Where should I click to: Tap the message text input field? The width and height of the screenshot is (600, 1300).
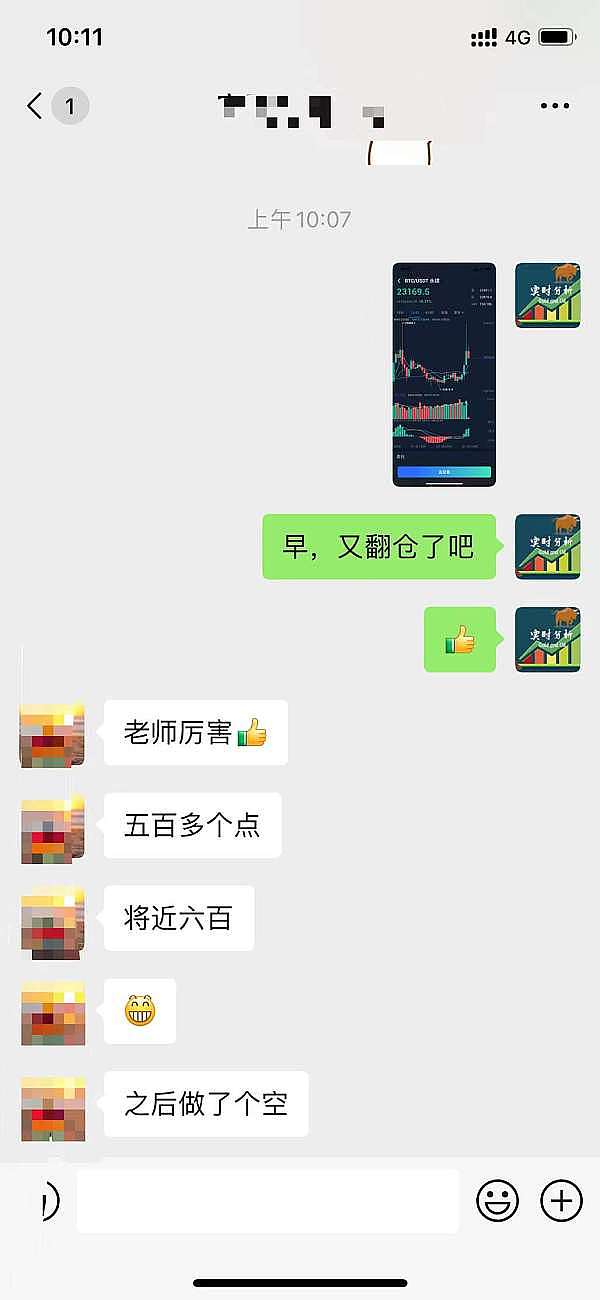267,1200
